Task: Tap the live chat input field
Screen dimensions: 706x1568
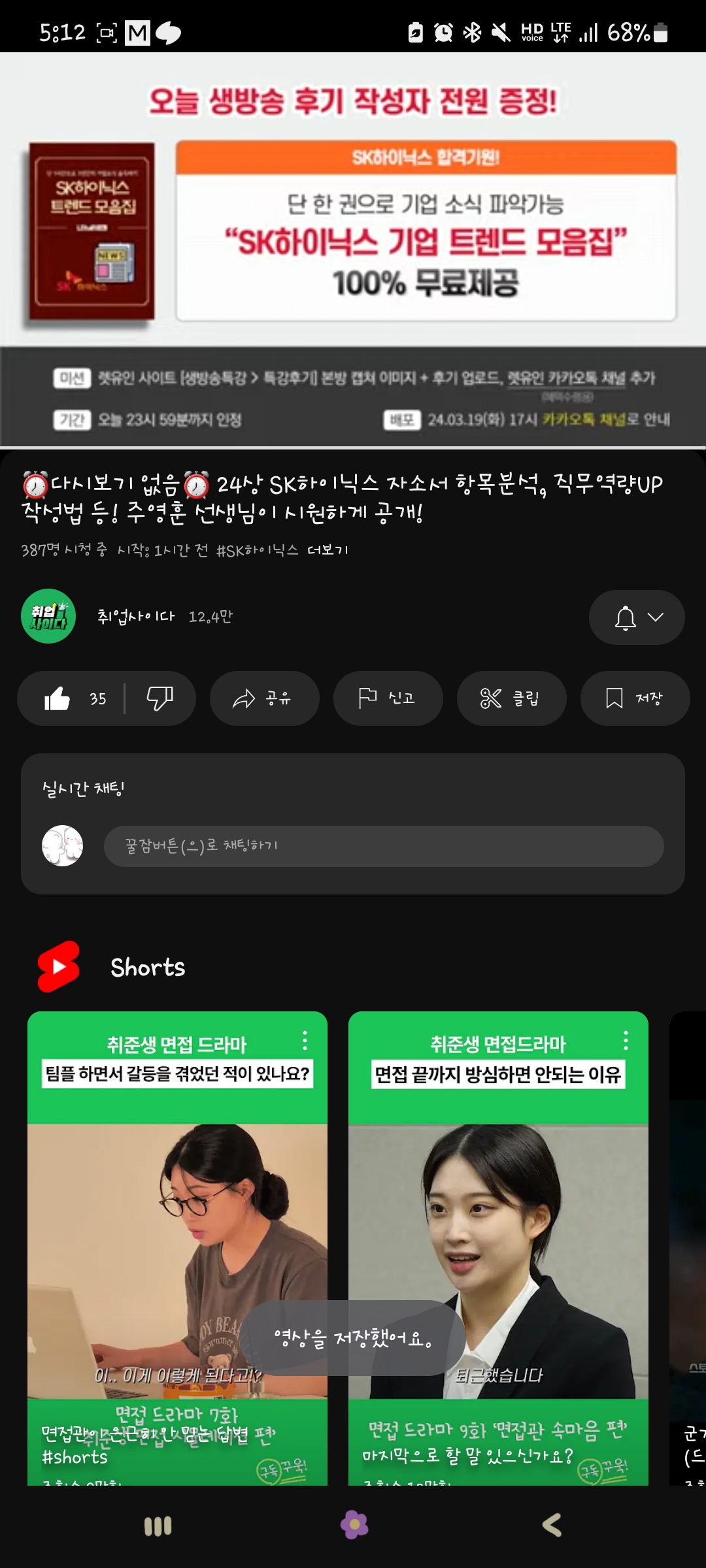Action: pos(383,846)
